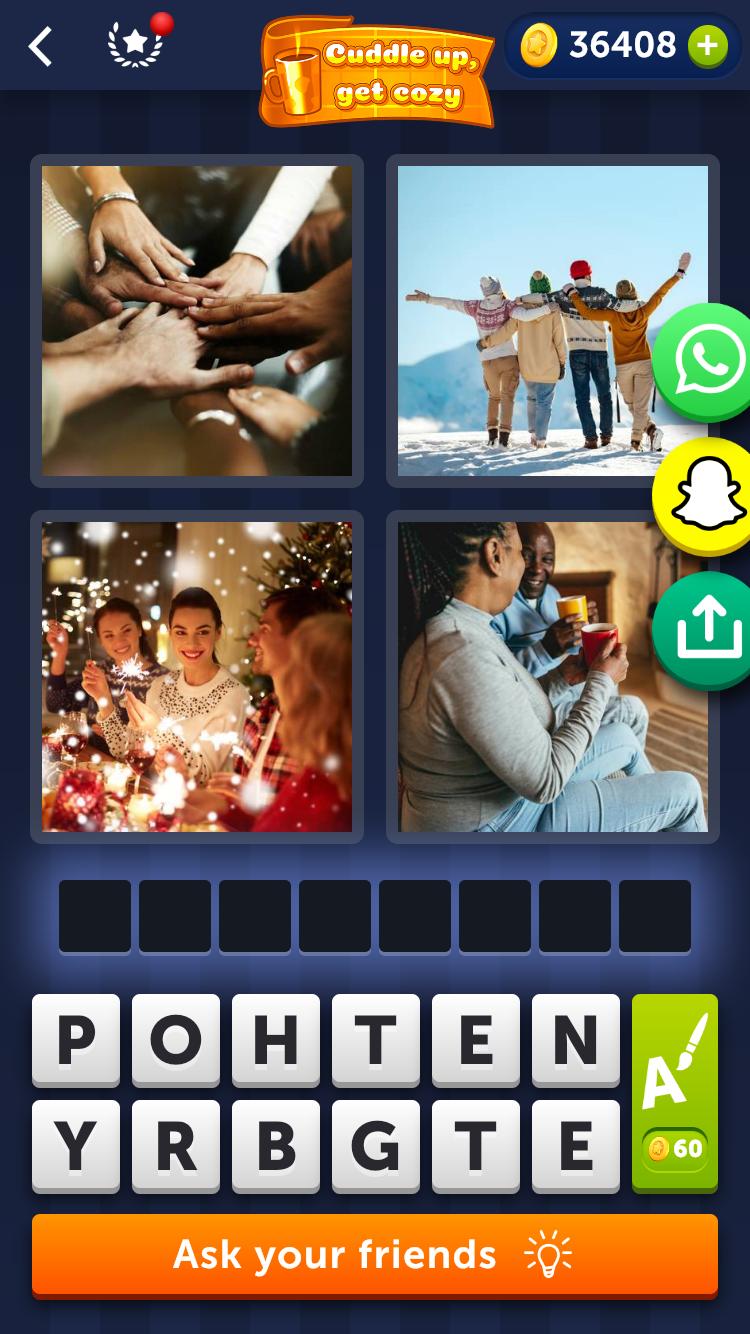
Task: Select the letter P tile
Action: (x=76, y=1040)
